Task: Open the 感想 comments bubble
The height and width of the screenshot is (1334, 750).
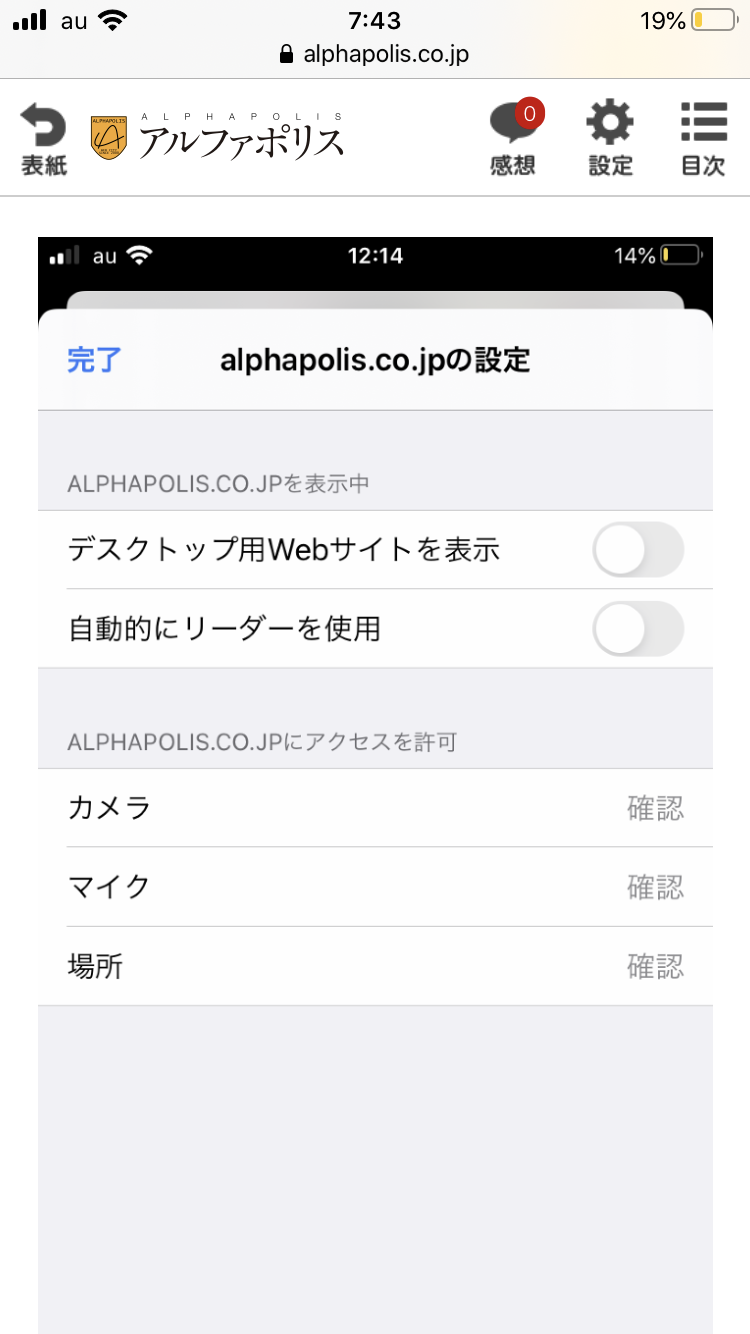Action: (513, 139)
